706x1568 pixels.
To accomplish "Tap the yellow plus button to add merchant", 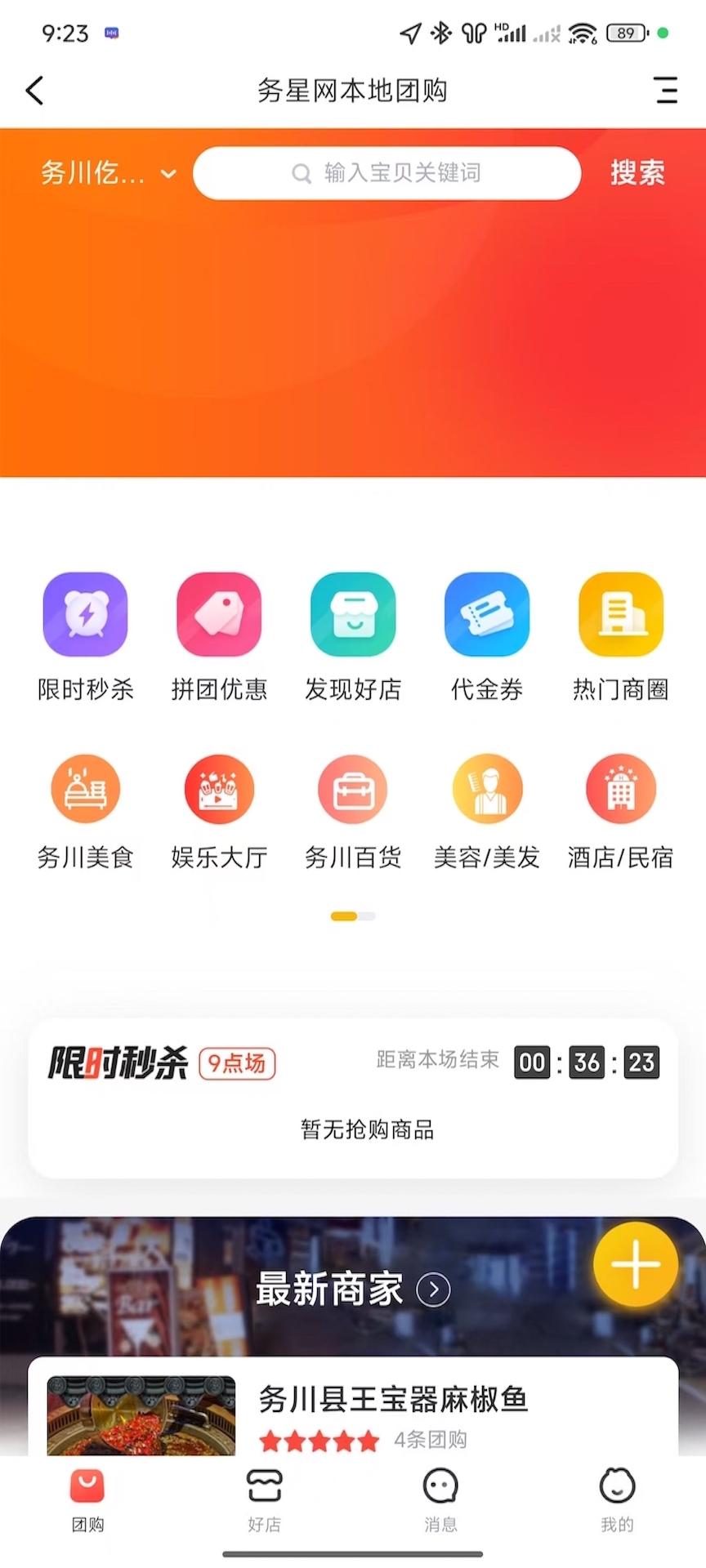I will 636,1263.
